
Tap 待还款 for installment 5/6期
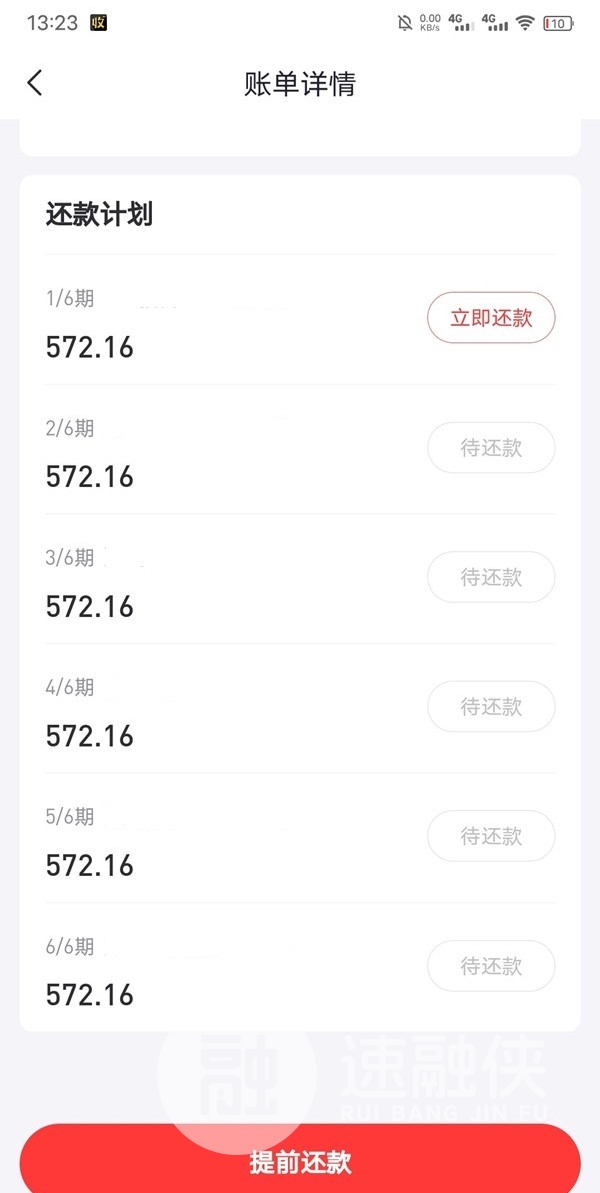(491, 835)
